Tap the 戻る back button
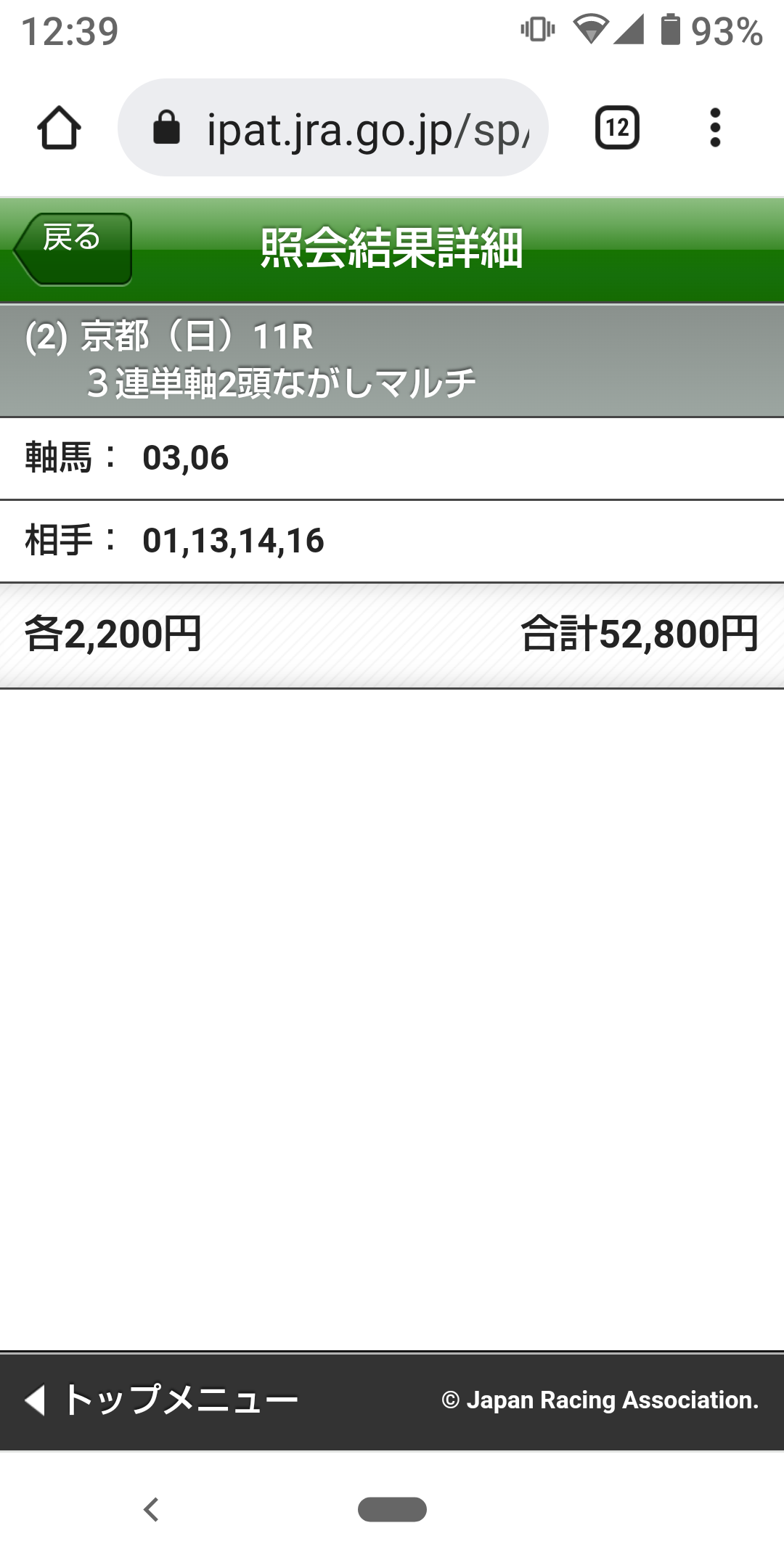Screen dimensions: 784x1568 coord(73,248)
